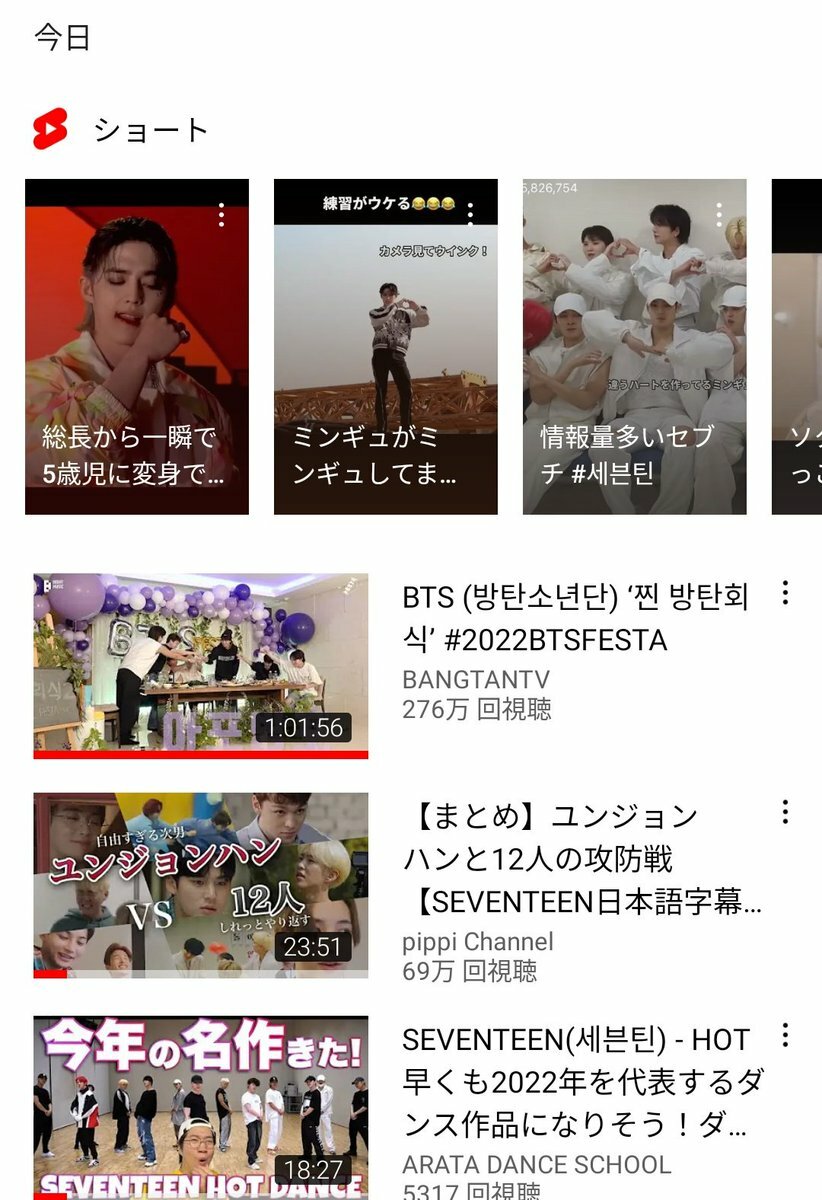Play the ユンジョンハンと12人の攻防戦 video

(200, 885)
